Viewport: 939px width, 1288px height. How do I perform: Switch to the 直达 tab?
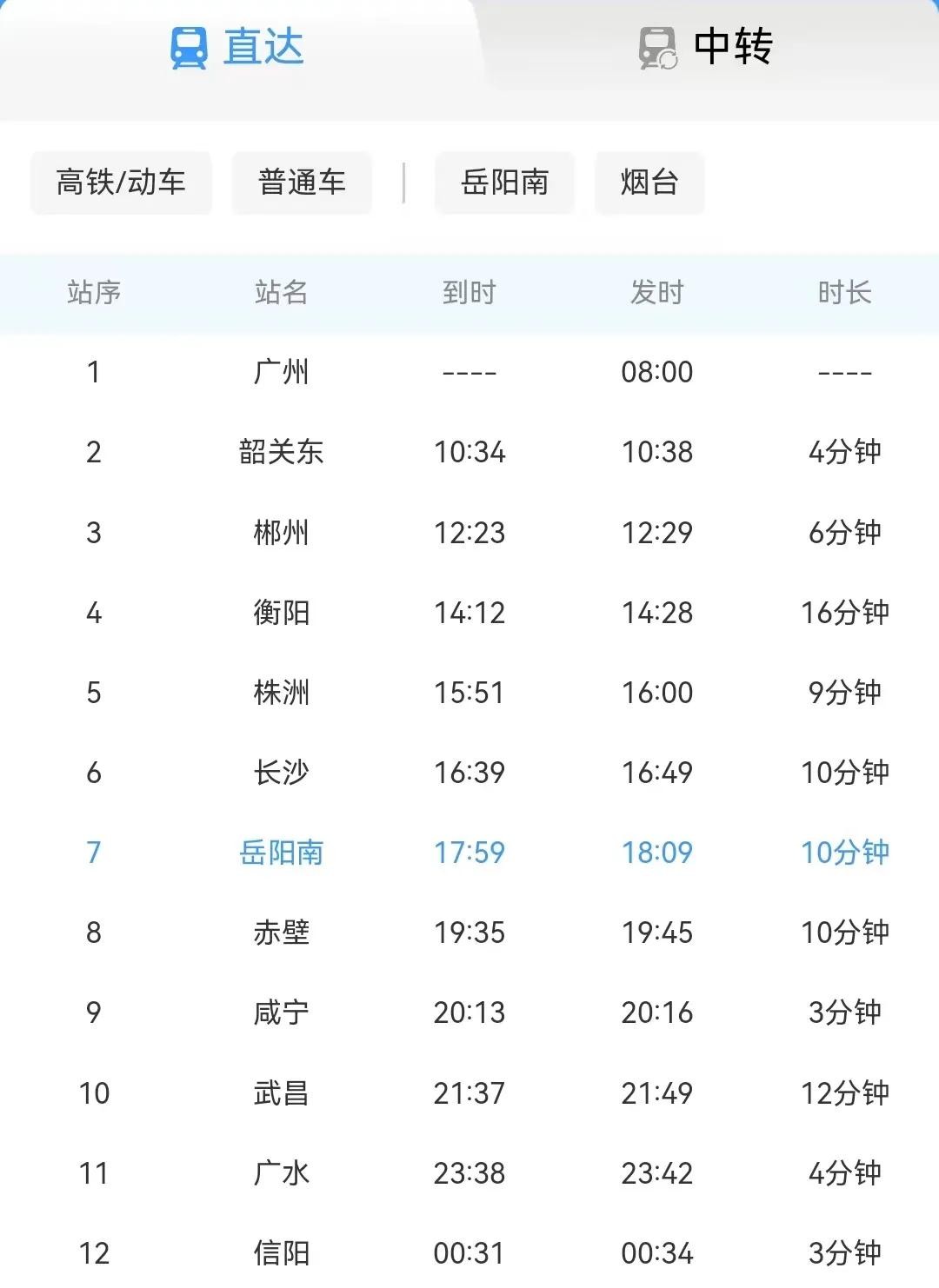[x=236, y=47]
